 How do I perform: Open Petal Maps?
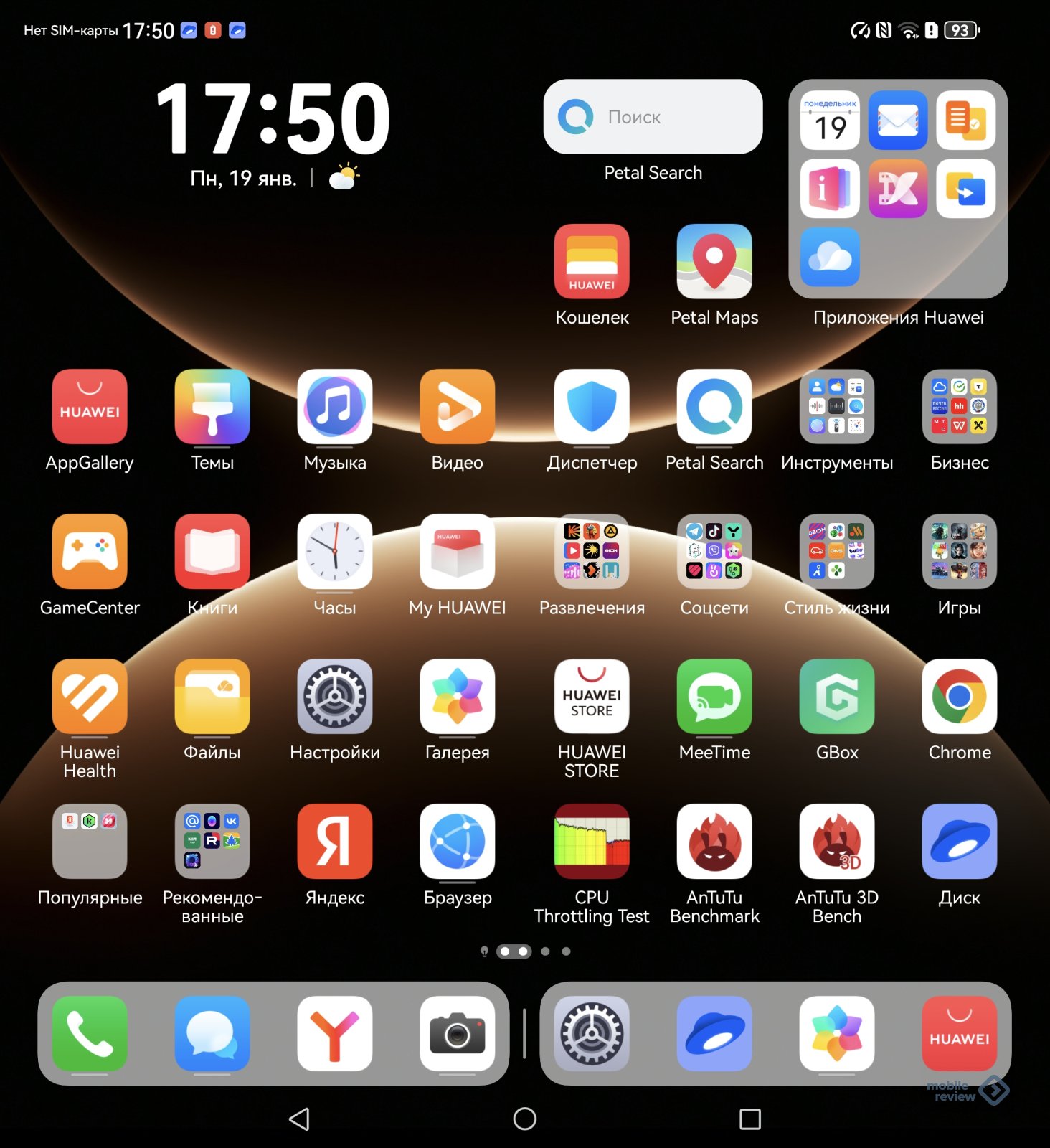714,262
